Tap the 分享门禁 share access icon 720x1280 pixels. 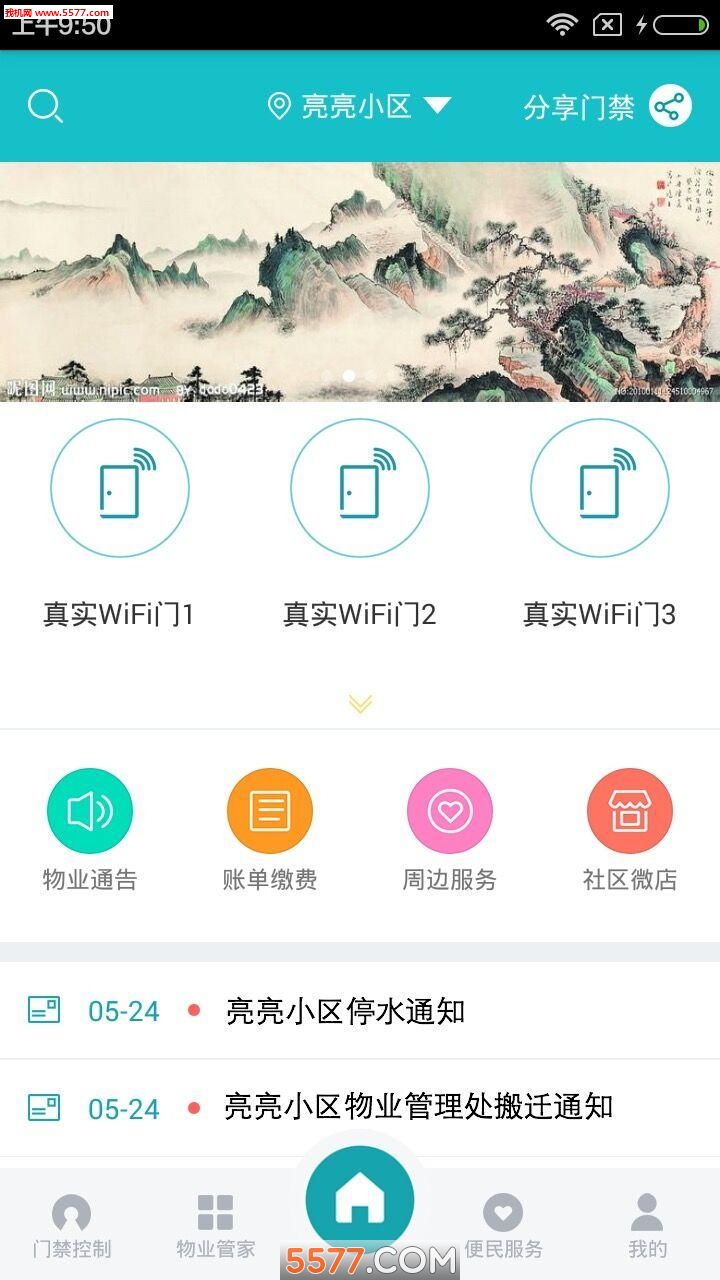click(668, 104)
